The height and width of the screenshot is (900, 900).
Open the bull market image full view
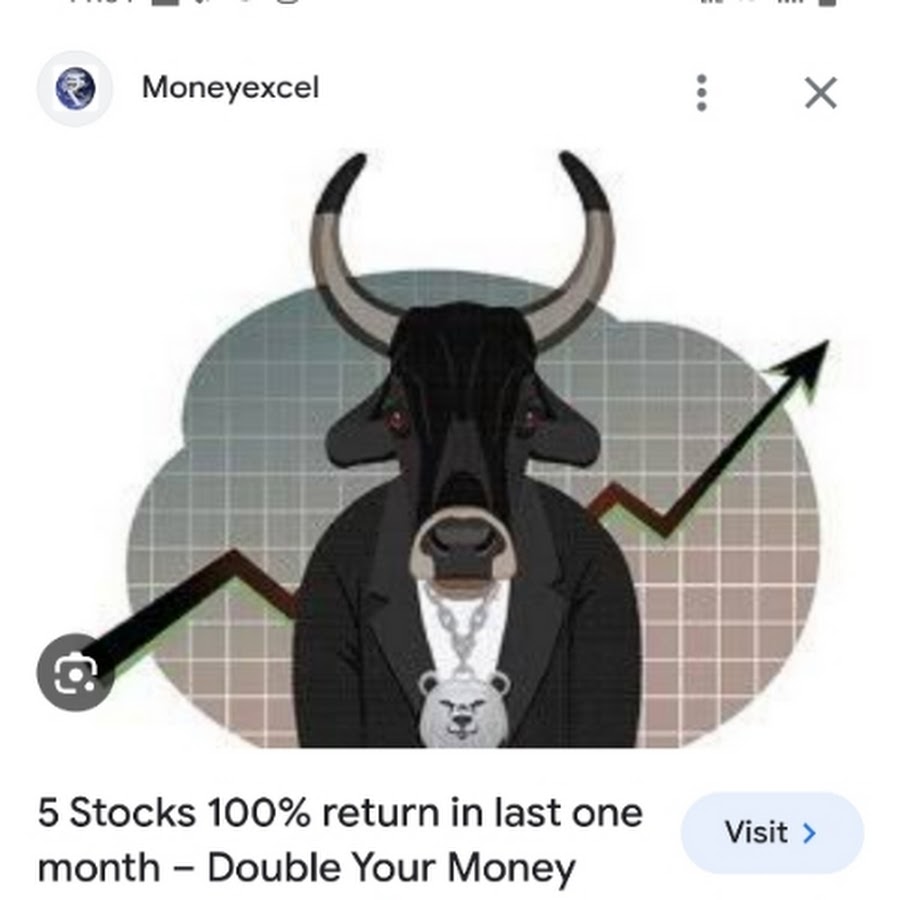click(470, 450)
